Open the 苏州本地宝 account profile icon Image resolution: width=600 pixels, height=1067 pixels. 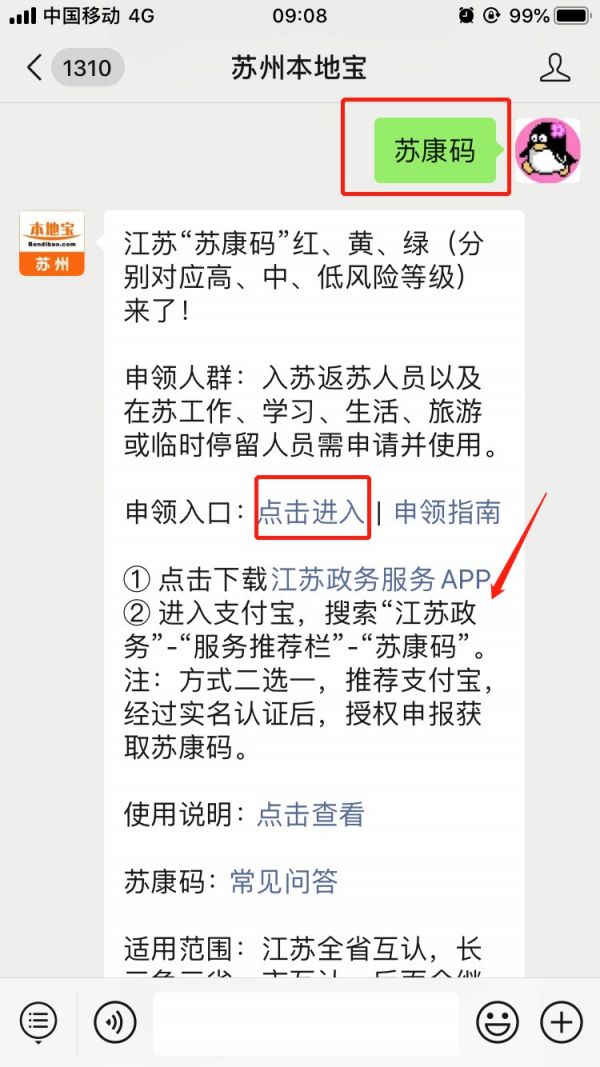[554, 68]
